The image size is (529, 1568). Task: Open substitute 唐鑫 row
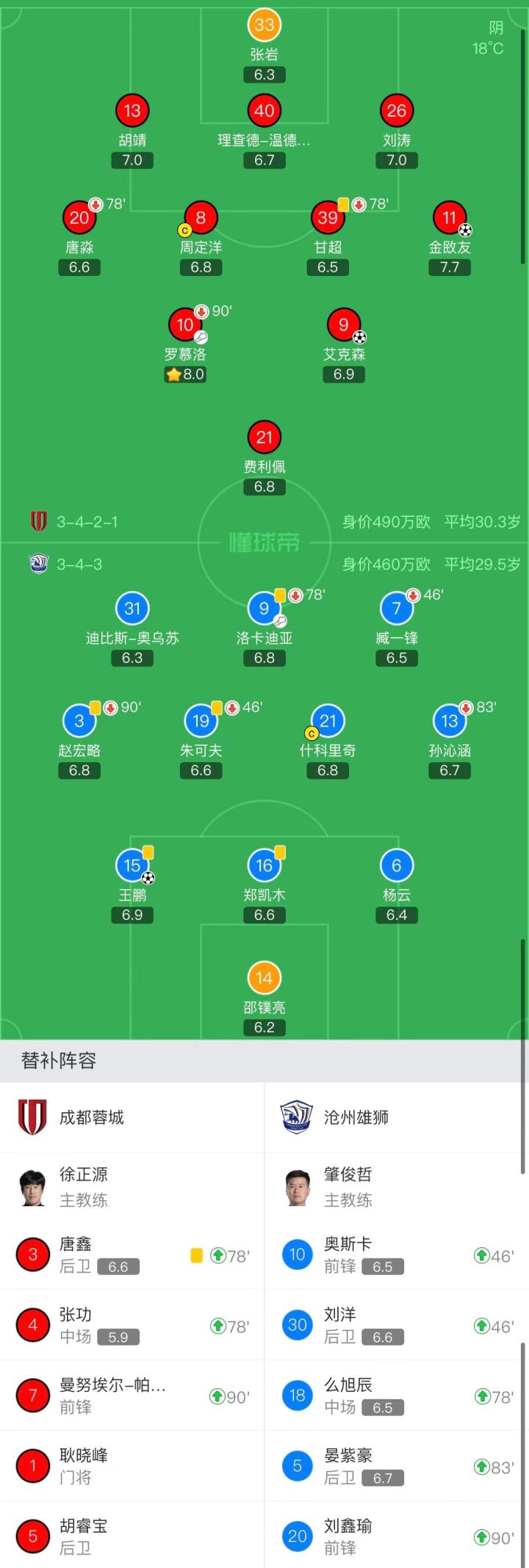click(x=132, y=1255)
